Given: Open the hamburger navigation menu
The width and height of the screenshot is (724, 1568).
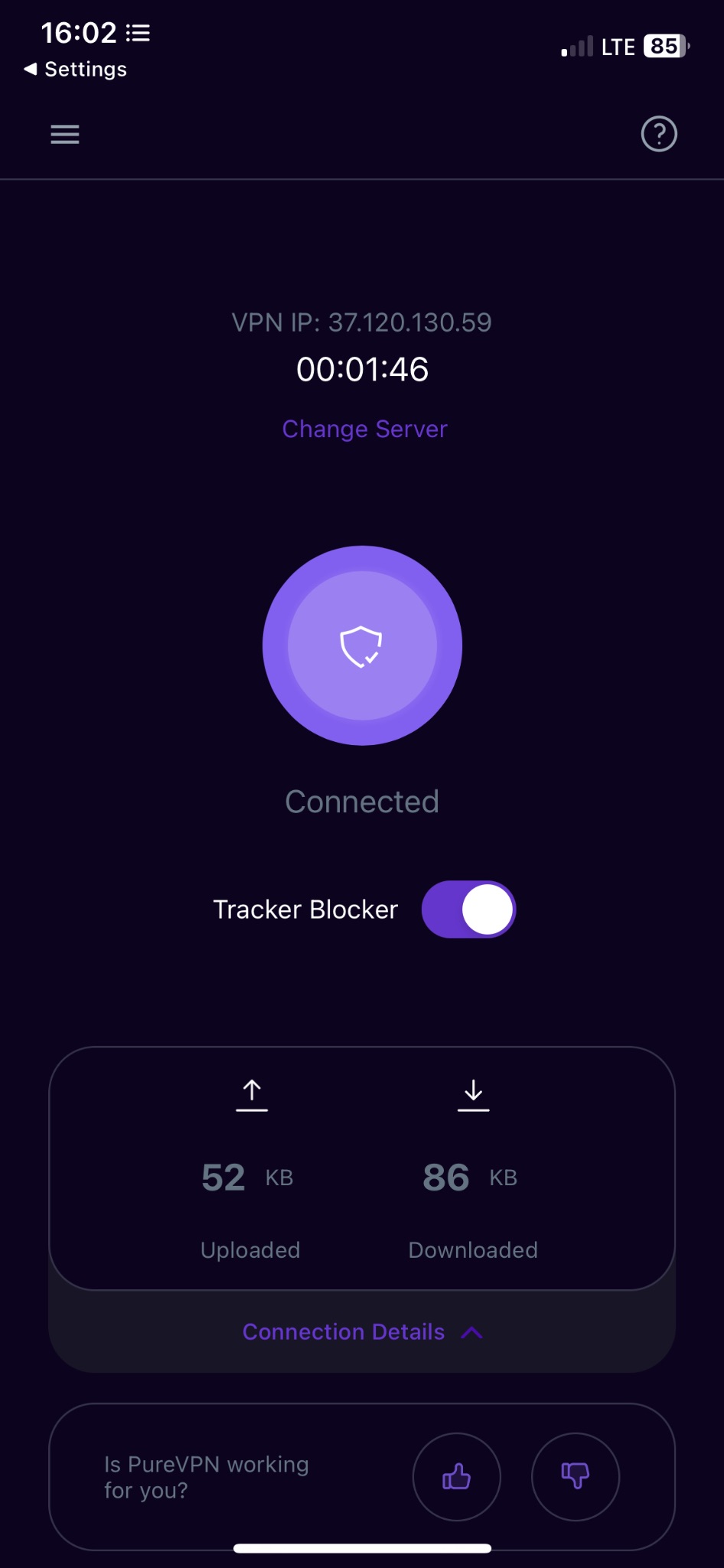Looking at the screenshot, I should tap(64, 135).
